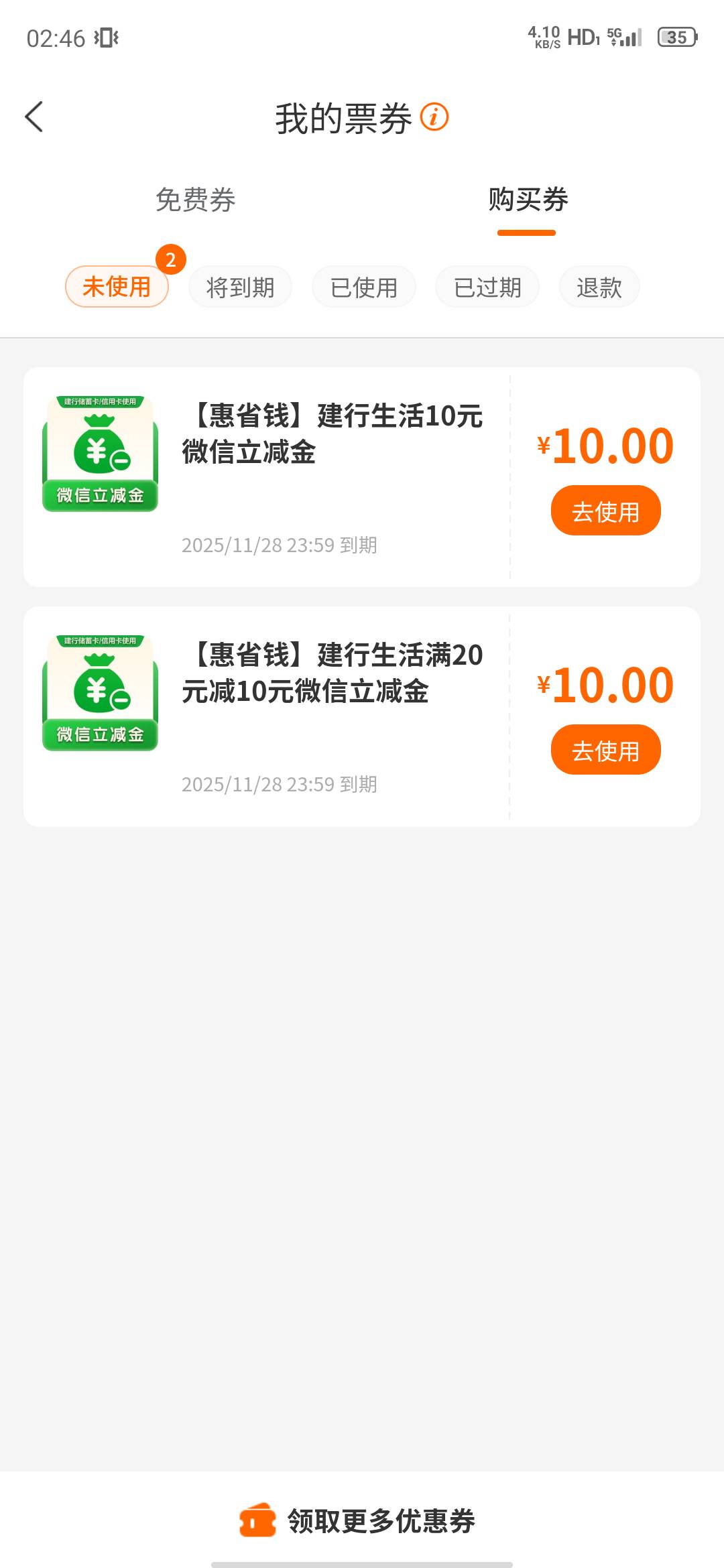The height and width of the screenshot is (1568, 724).
Task: Show 已使用 coupons
Action: click(364, 287)
